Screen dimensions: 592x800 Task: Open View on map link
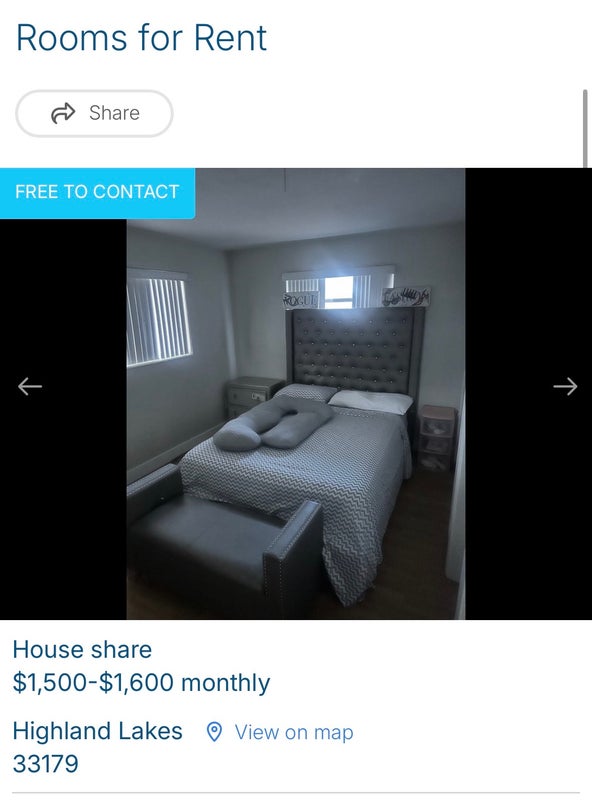[x=280, y=732]
